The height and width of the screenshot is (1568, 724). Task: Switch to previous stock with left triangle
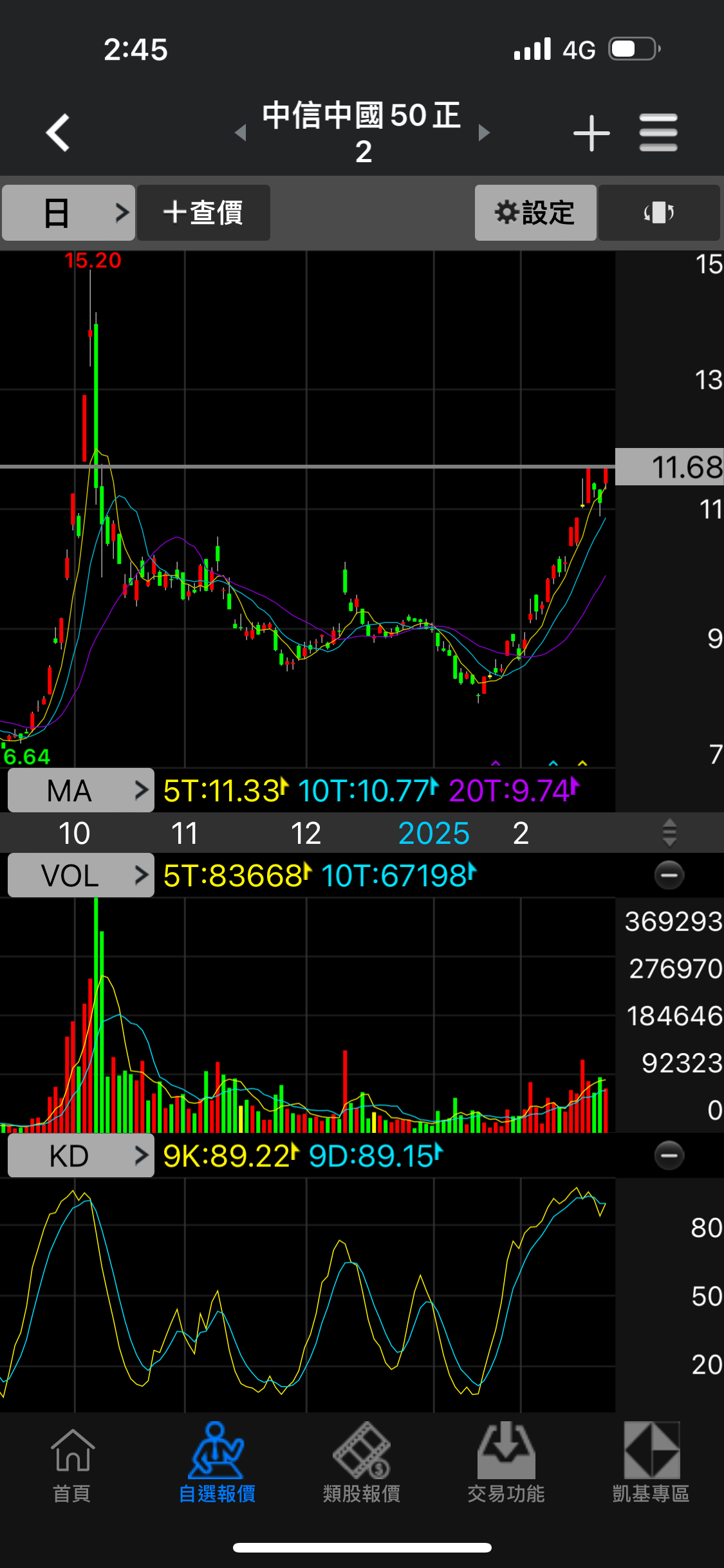coord(241,133)
